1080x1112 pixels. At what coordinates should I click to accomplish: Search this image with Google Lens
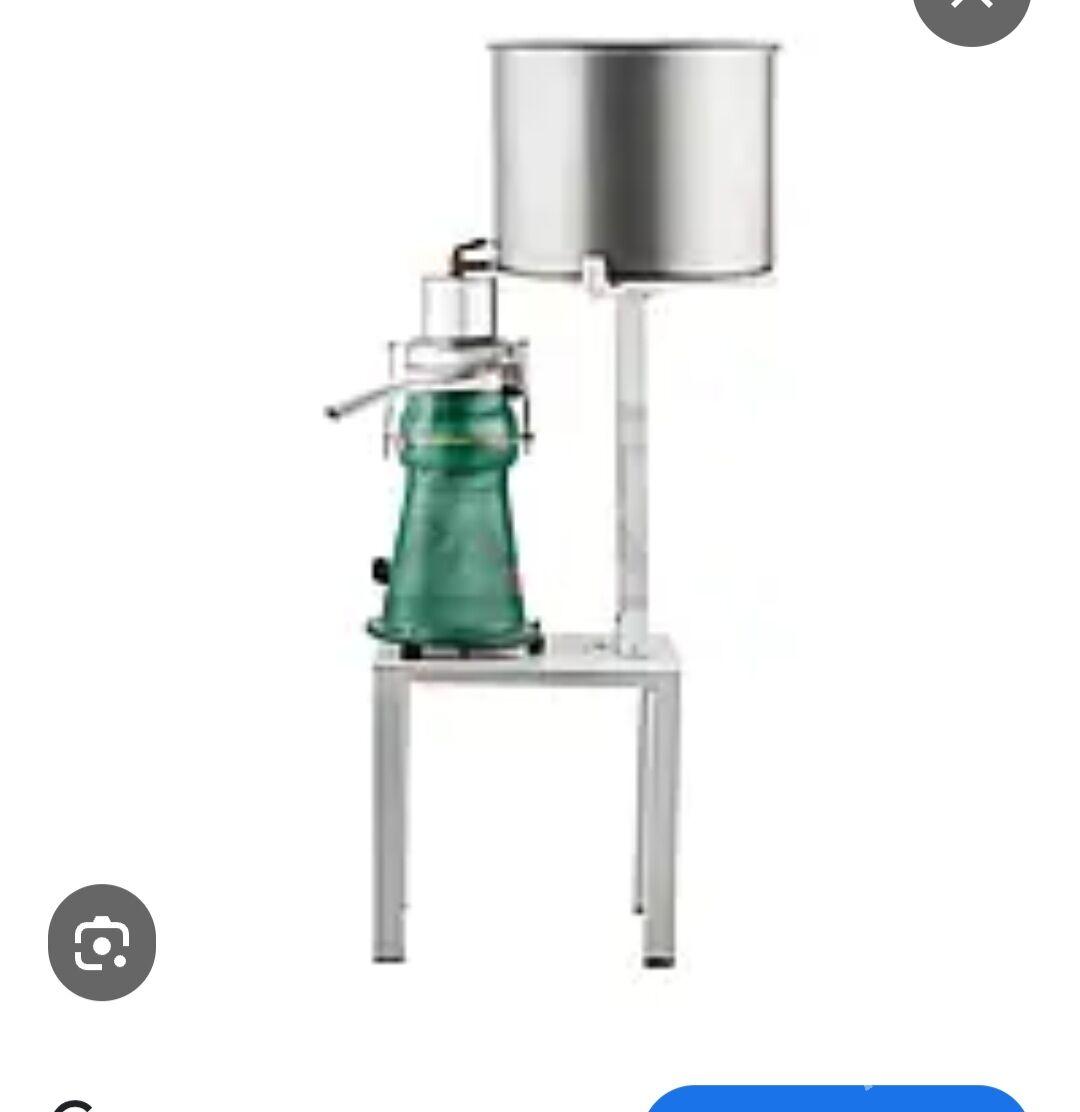102,942
